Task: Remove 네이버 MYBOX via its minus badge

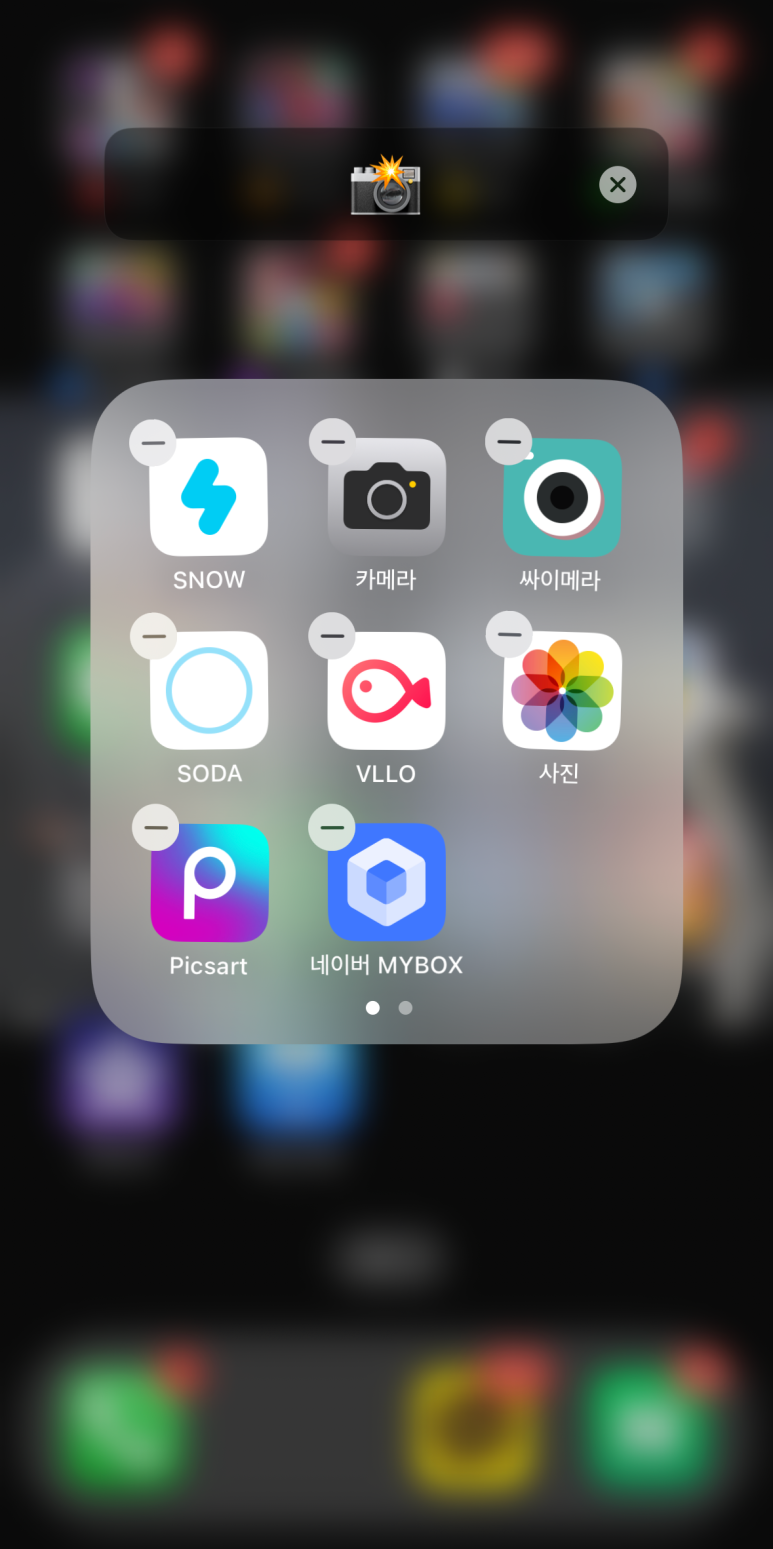Action: pos(332,827)
